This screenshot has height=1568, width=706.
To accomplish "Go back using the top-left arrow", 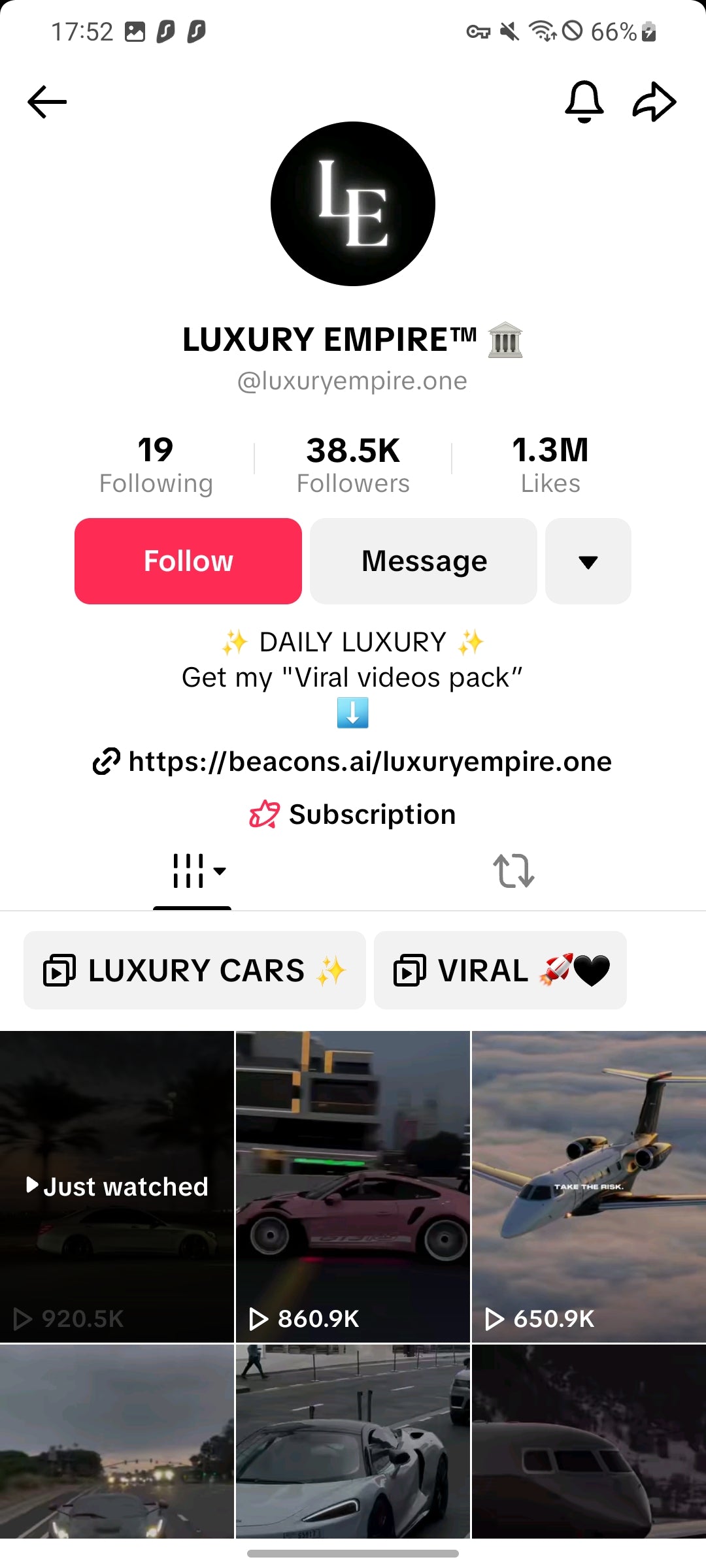I will 47,102.
